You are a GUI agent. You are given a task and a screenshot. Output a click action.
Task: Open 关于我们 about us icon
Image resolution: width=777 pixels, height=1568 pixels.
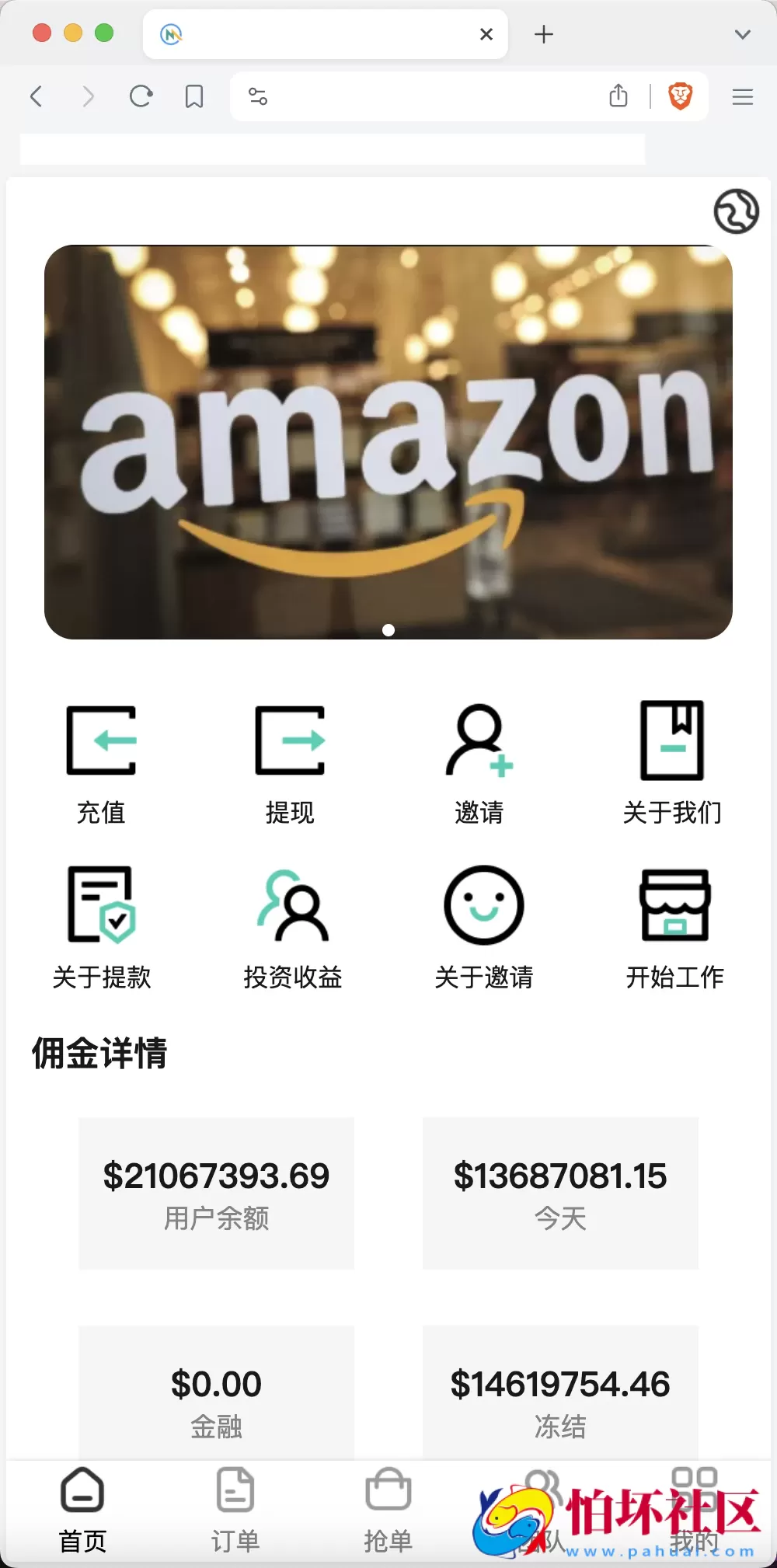coord(673,740)
